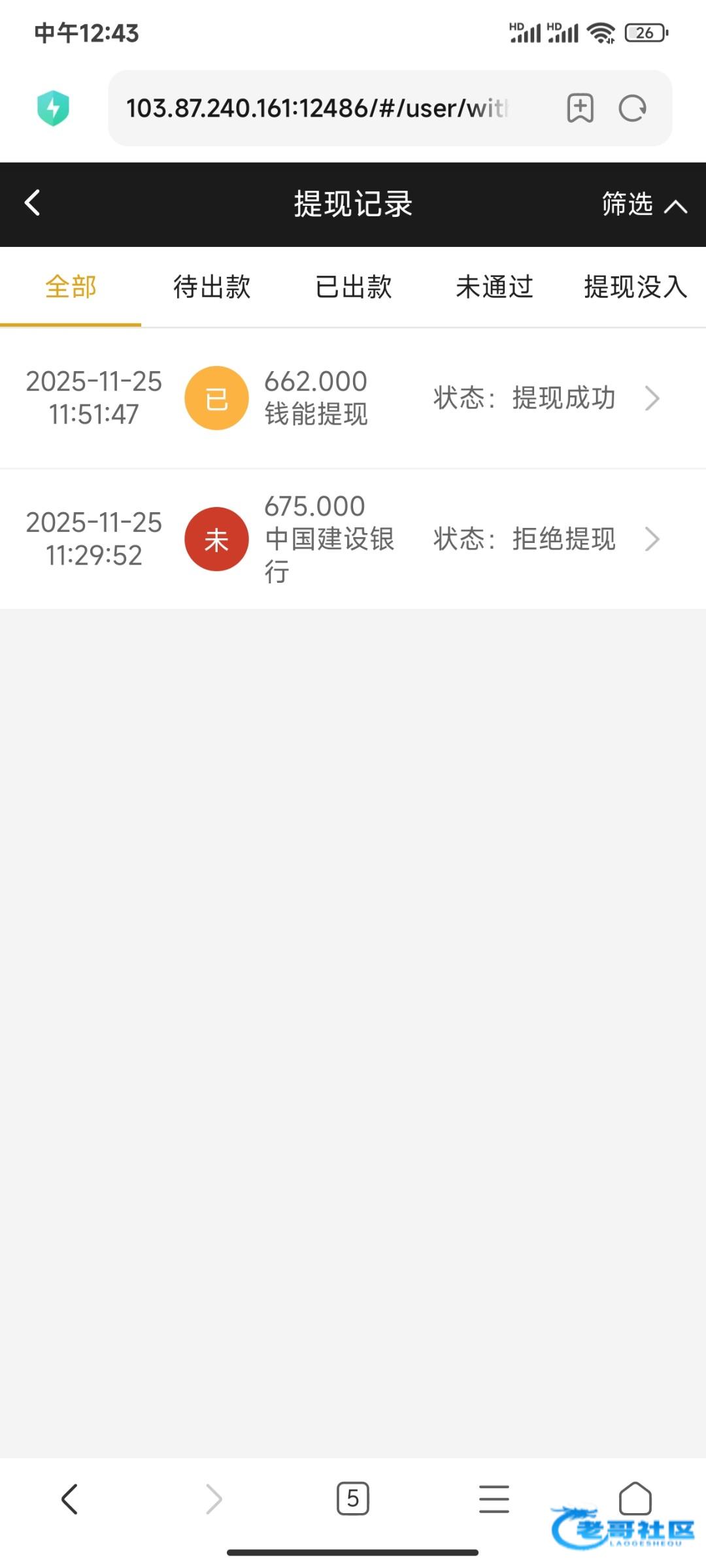
Task: Open the 662.000 钱能提现 withdrawal record
Action: pos(353,398)
